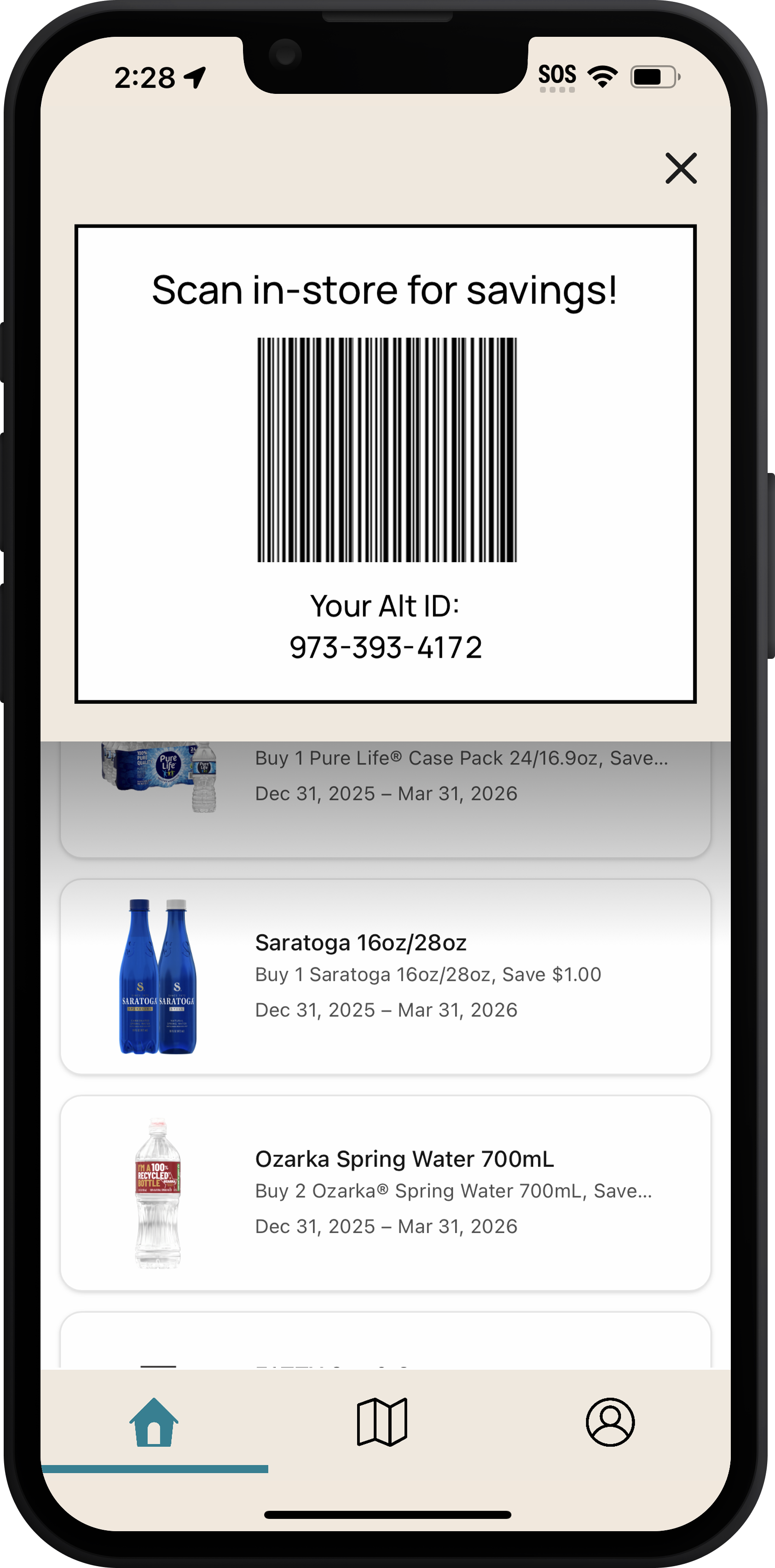This screenshot has height=1568, width=775.
Task: Switch to the home tab
Action: [154, 1422]
